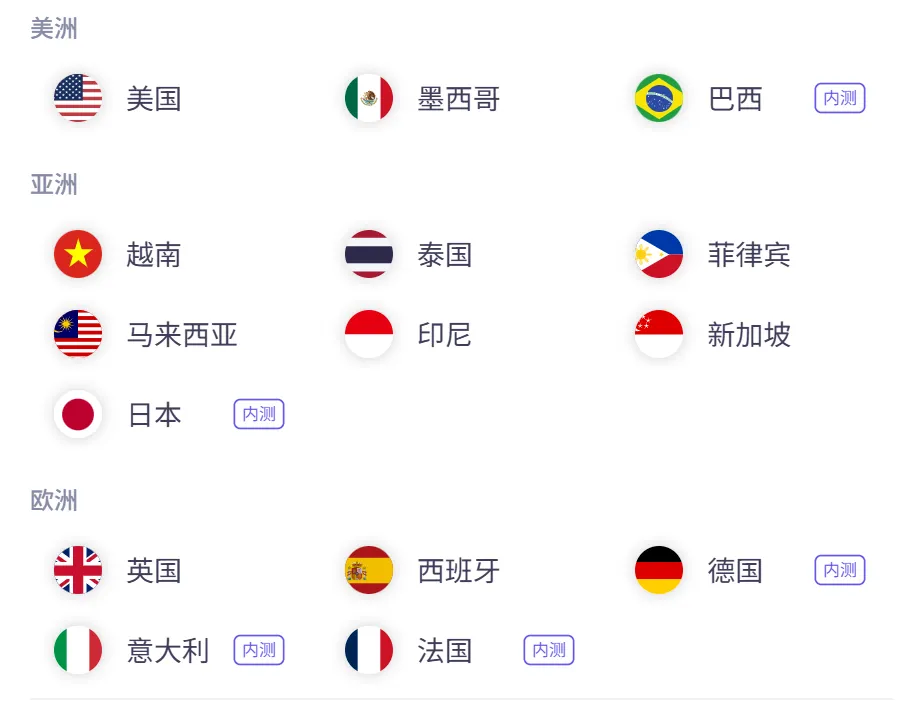Choose 墨西哥 as the region

tap(458, 98)
